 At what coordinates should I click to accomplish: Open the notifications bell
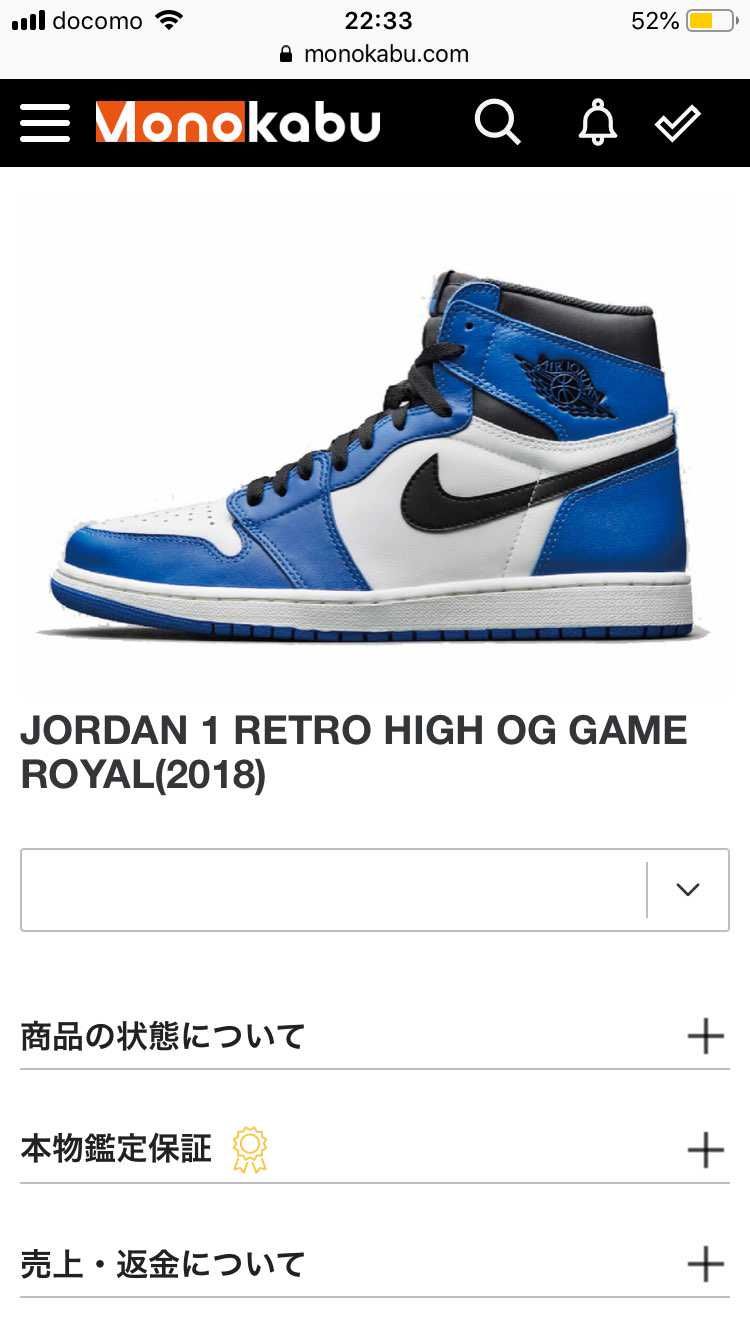click(598, 123)
